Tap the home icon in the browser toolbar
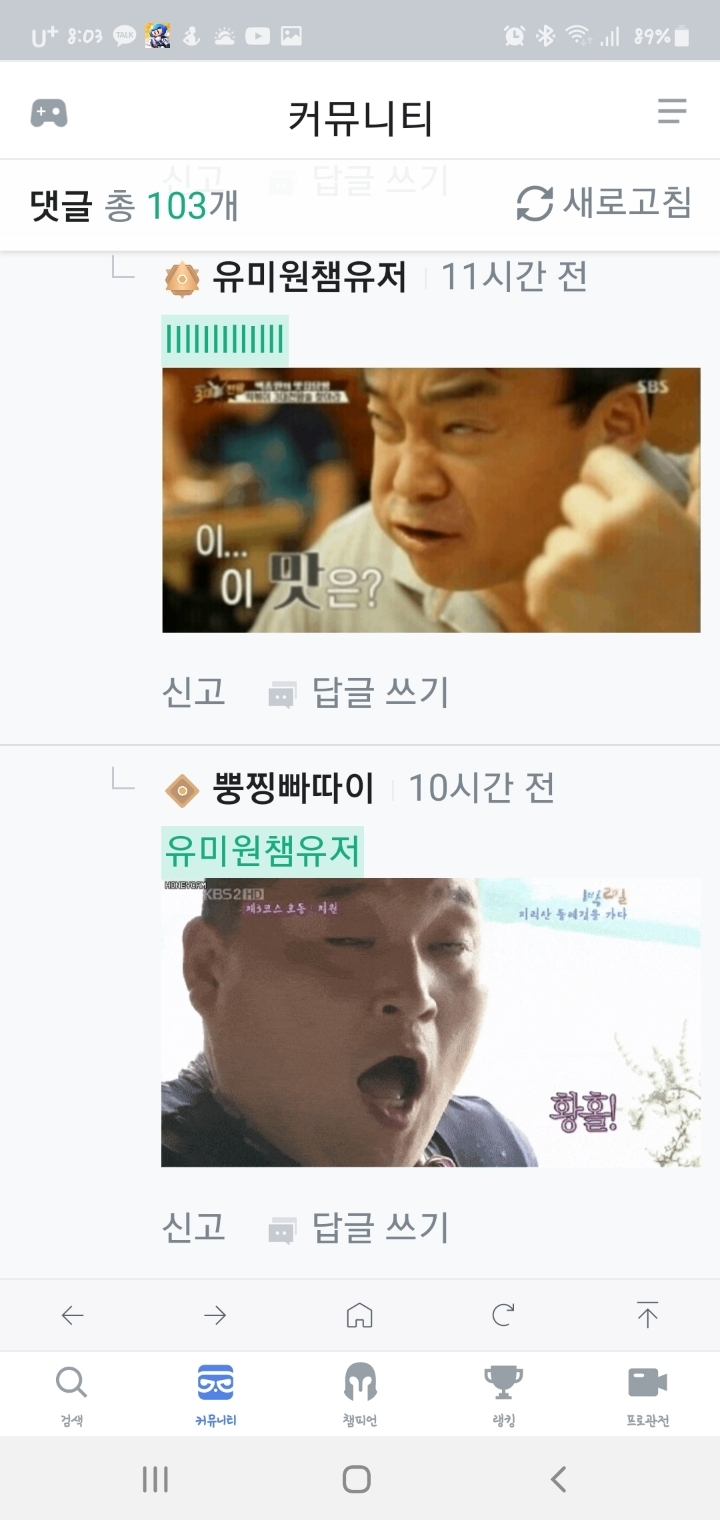720x1520 pixels. click(360, 1315)
